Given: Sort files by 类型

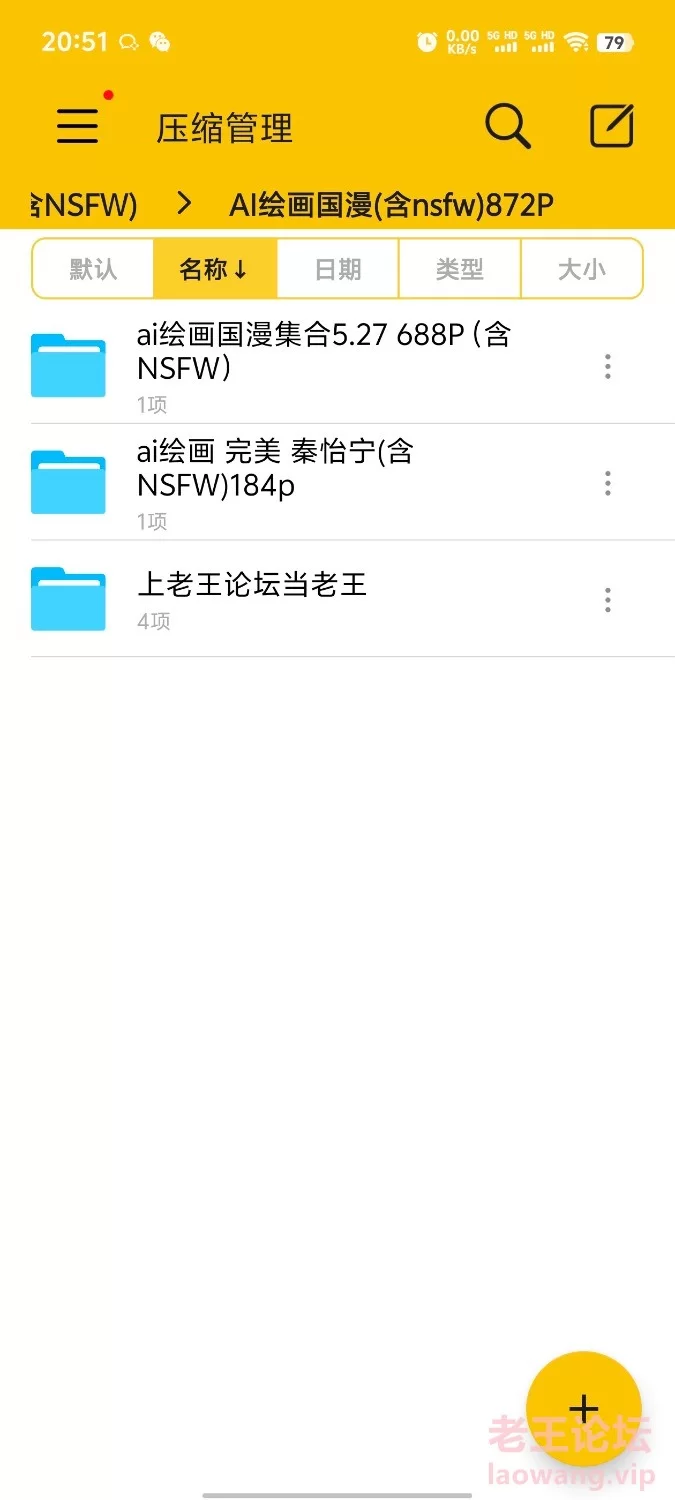Looking at the screenshot, I should click(x=459, y=269).
